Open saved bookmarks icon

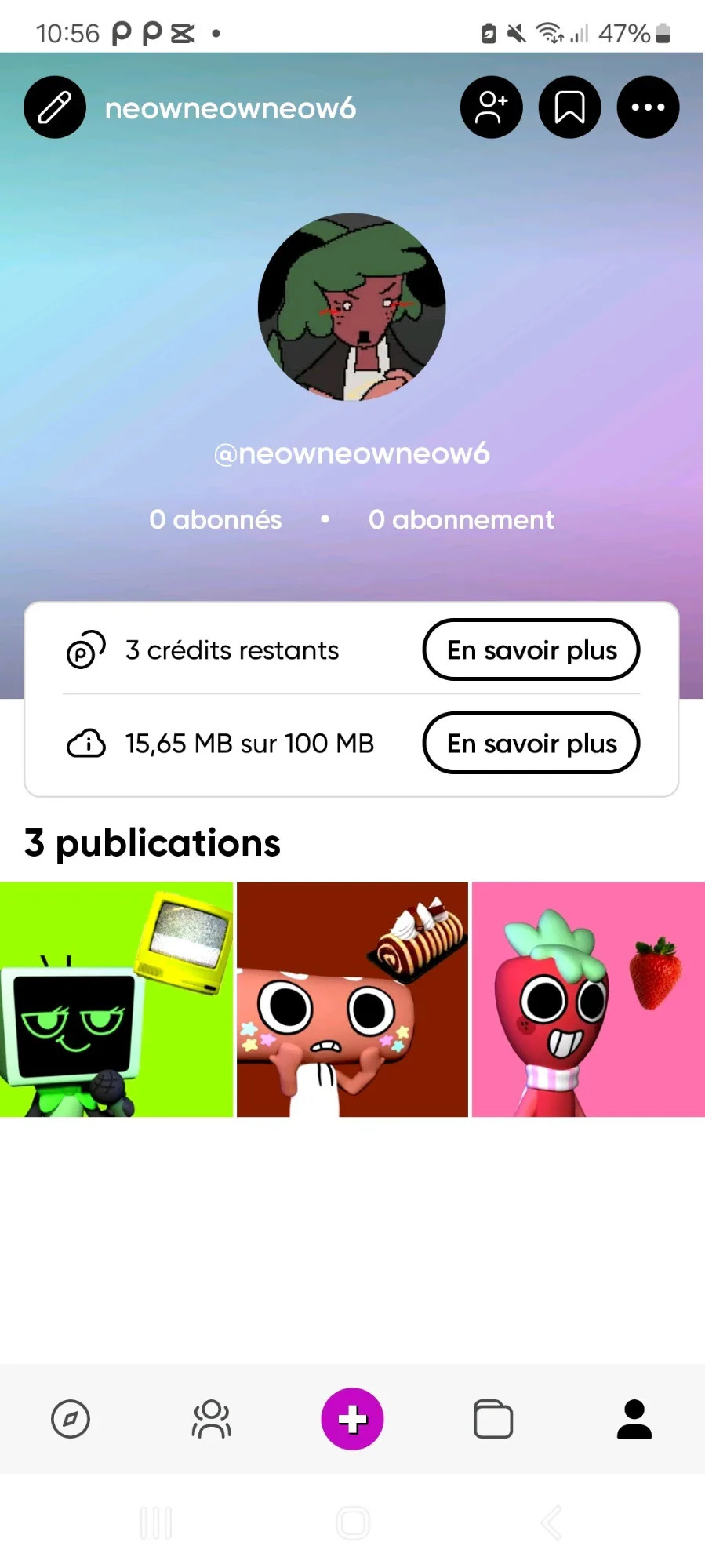click(x=569, y=107)
